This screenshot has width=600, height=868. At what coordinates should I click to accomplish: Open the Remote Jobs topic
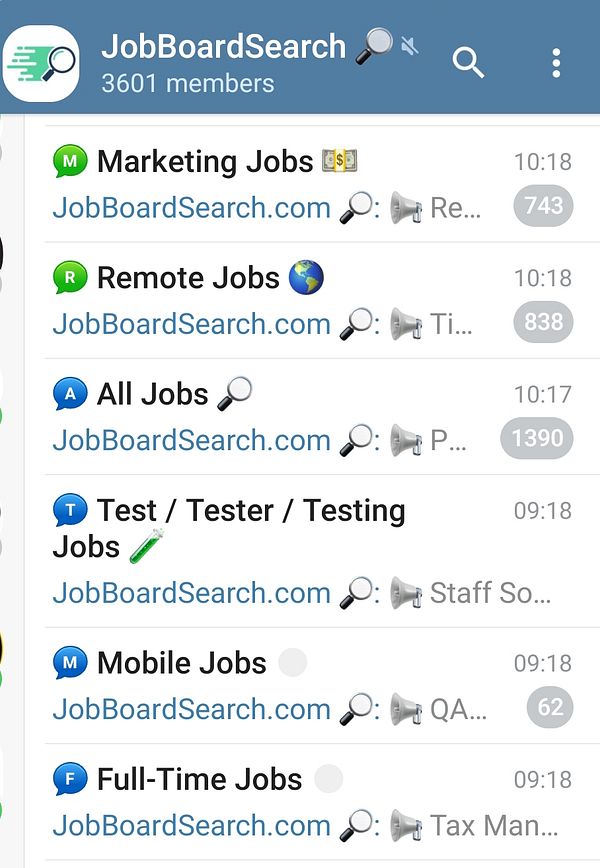pos(310,300)
